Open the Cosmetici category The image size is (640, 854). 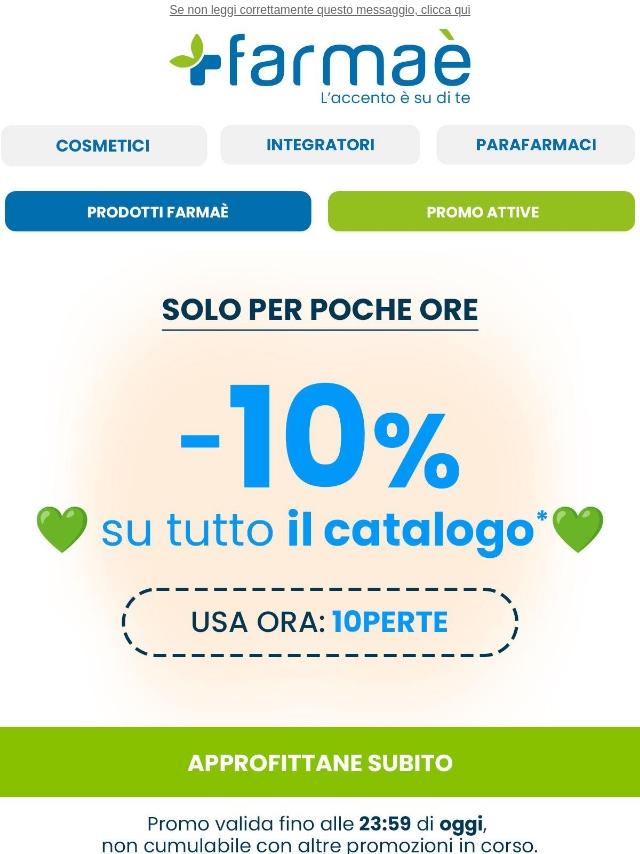coord(103,145)
